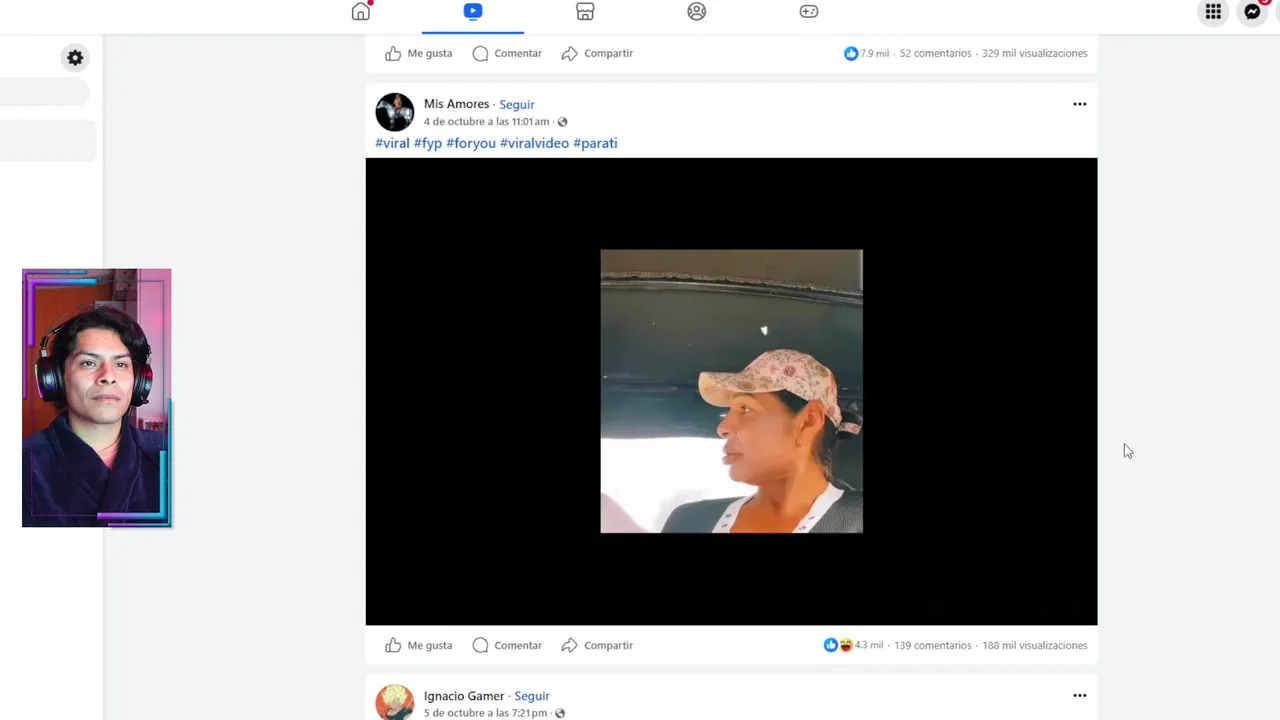Open the video settings gear
The image size is (1280, 720).
pos(75,58)
